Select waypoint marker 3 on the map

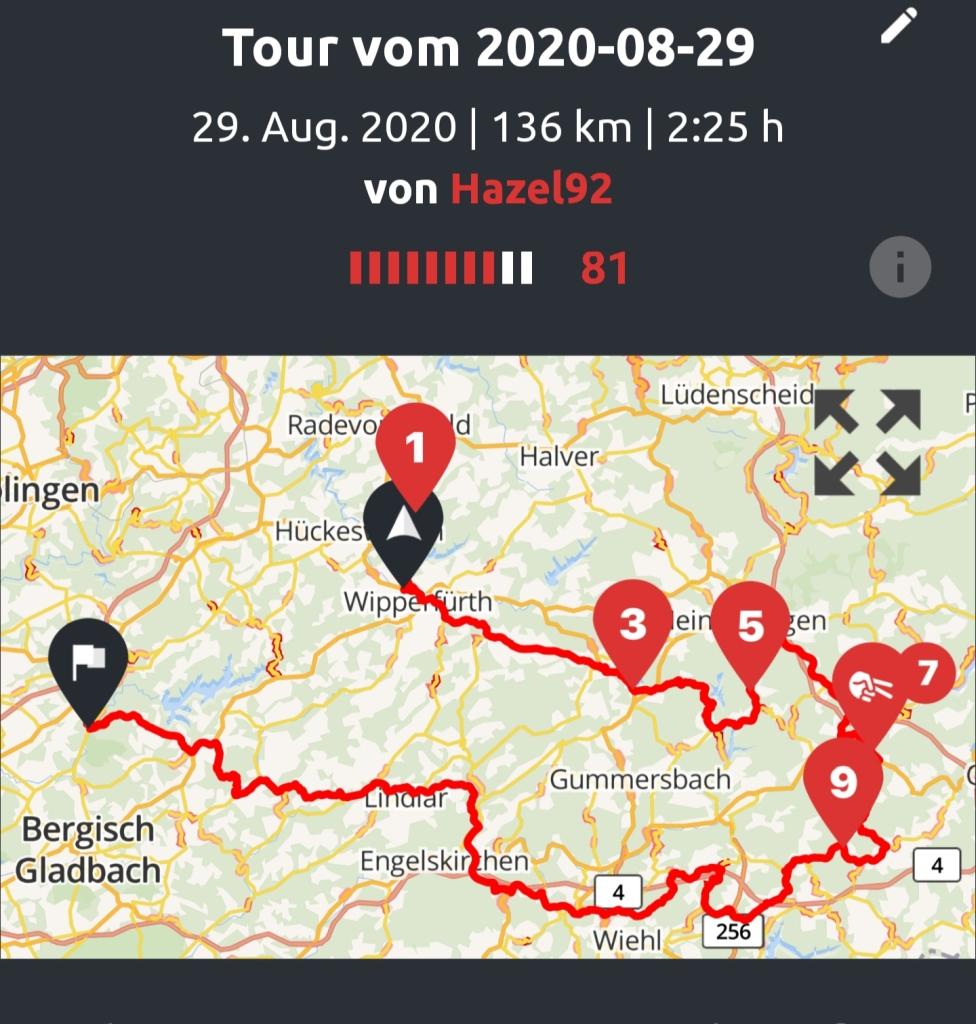pos(632,626)
